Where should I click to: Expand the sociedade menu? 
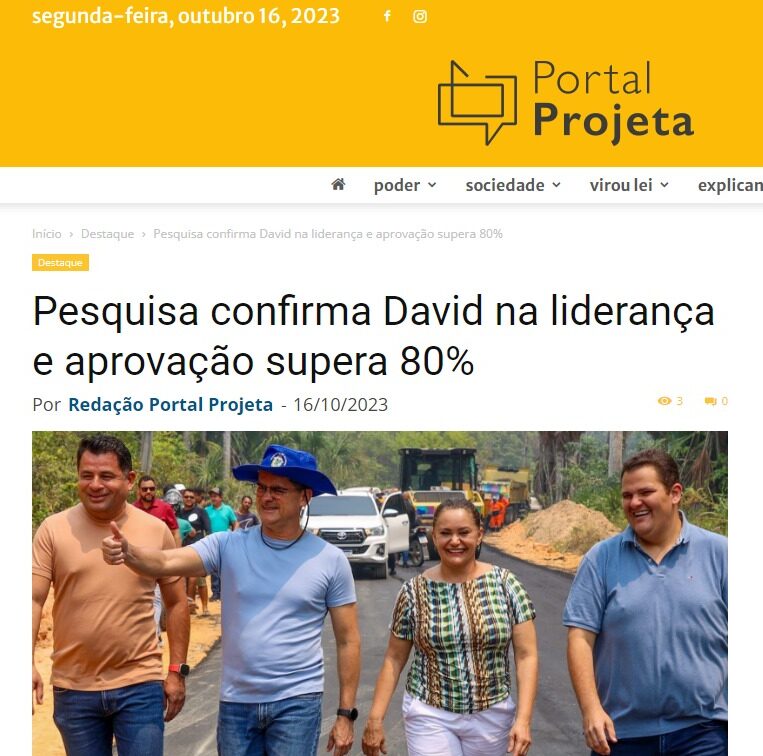pos(513,185)
